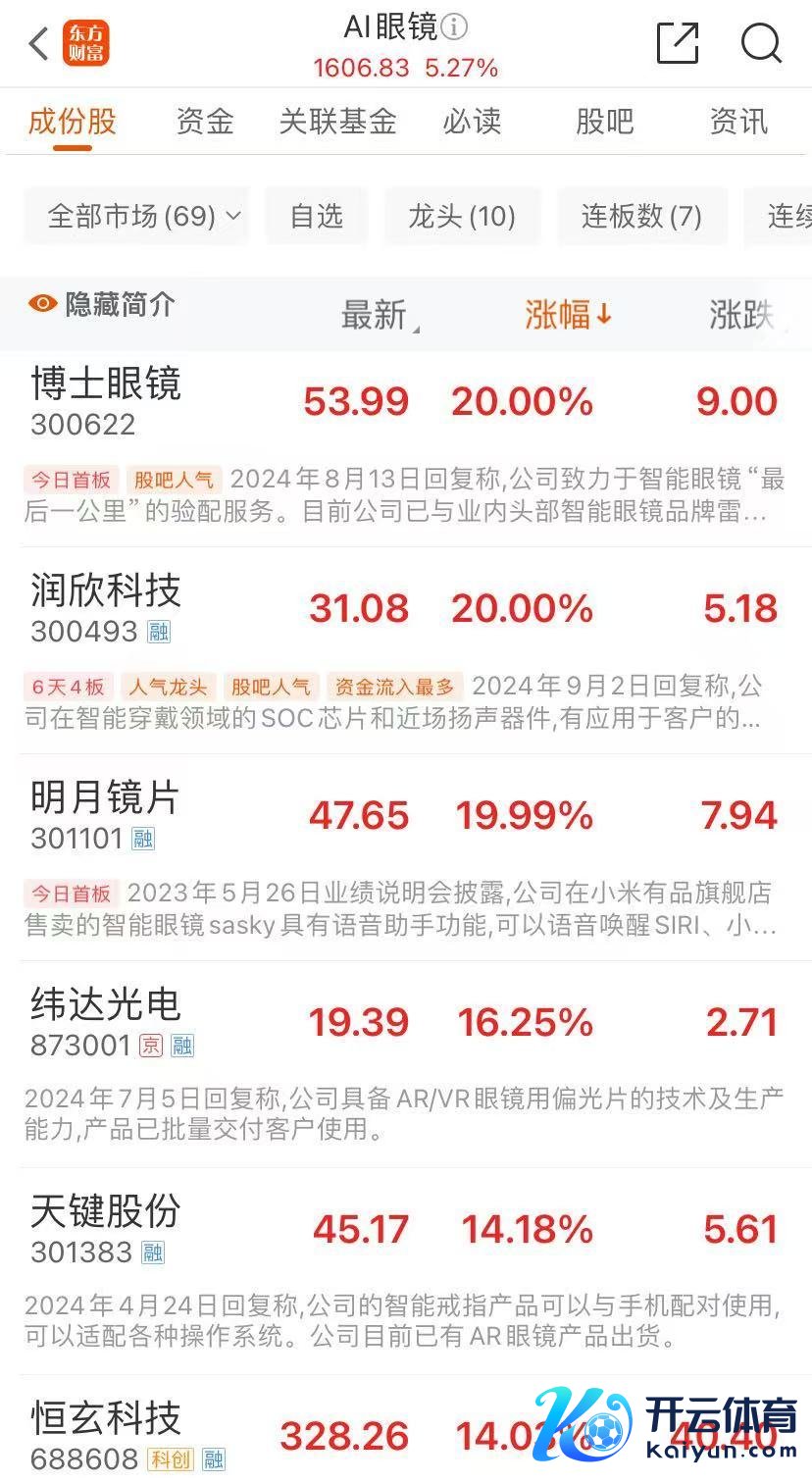Show info for AI眼镜 title
The height and width of the screenshot is (1483, 812).
[x=454, y=27]
